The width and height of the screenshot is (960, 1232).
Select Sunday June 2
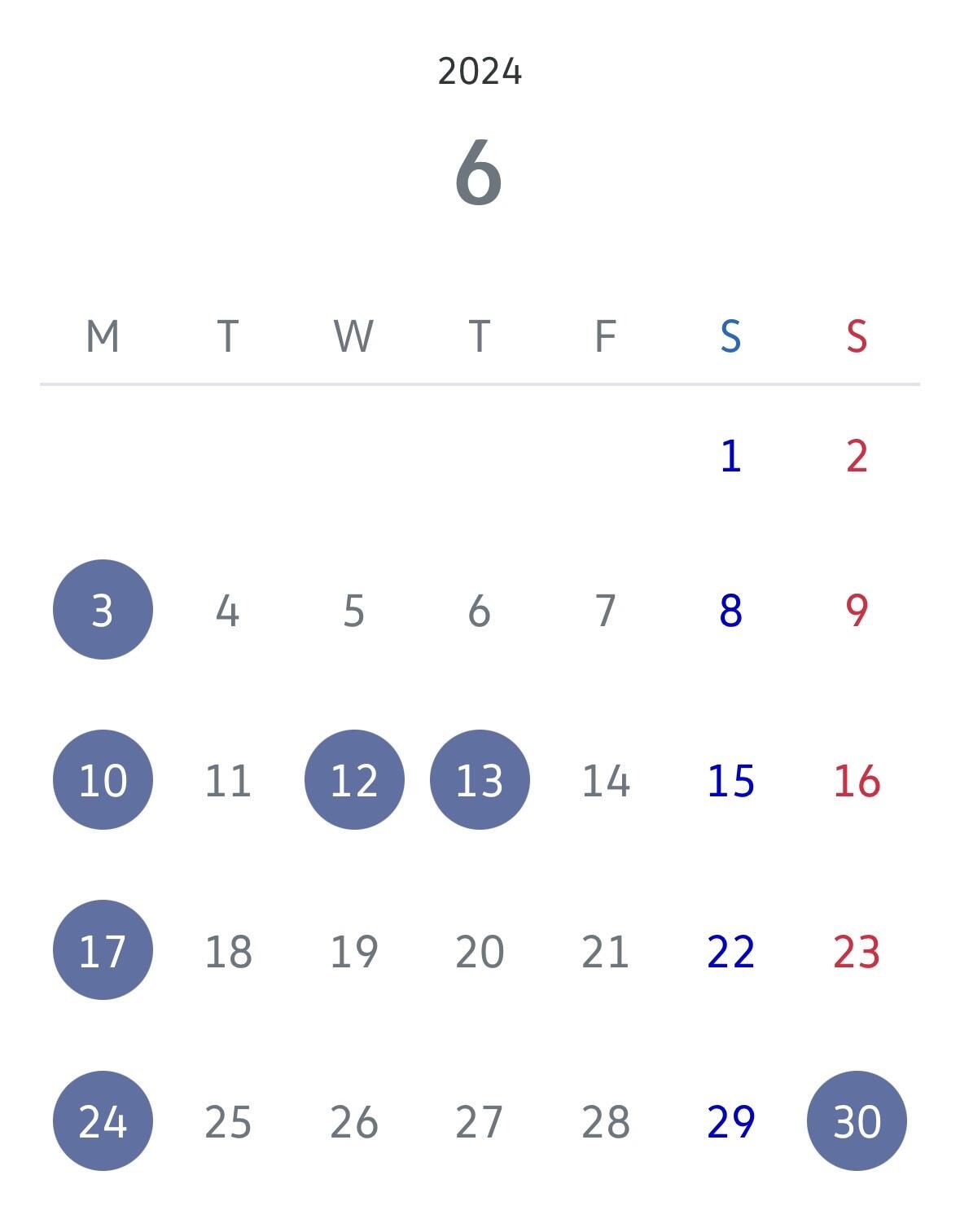click(x=857, y=456)
